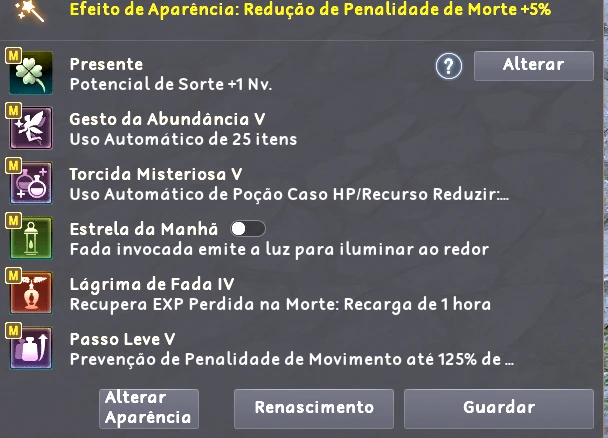Tap the Alterar button beside Presente
Screen dimensions: 608x438
[x=533, y=65]
